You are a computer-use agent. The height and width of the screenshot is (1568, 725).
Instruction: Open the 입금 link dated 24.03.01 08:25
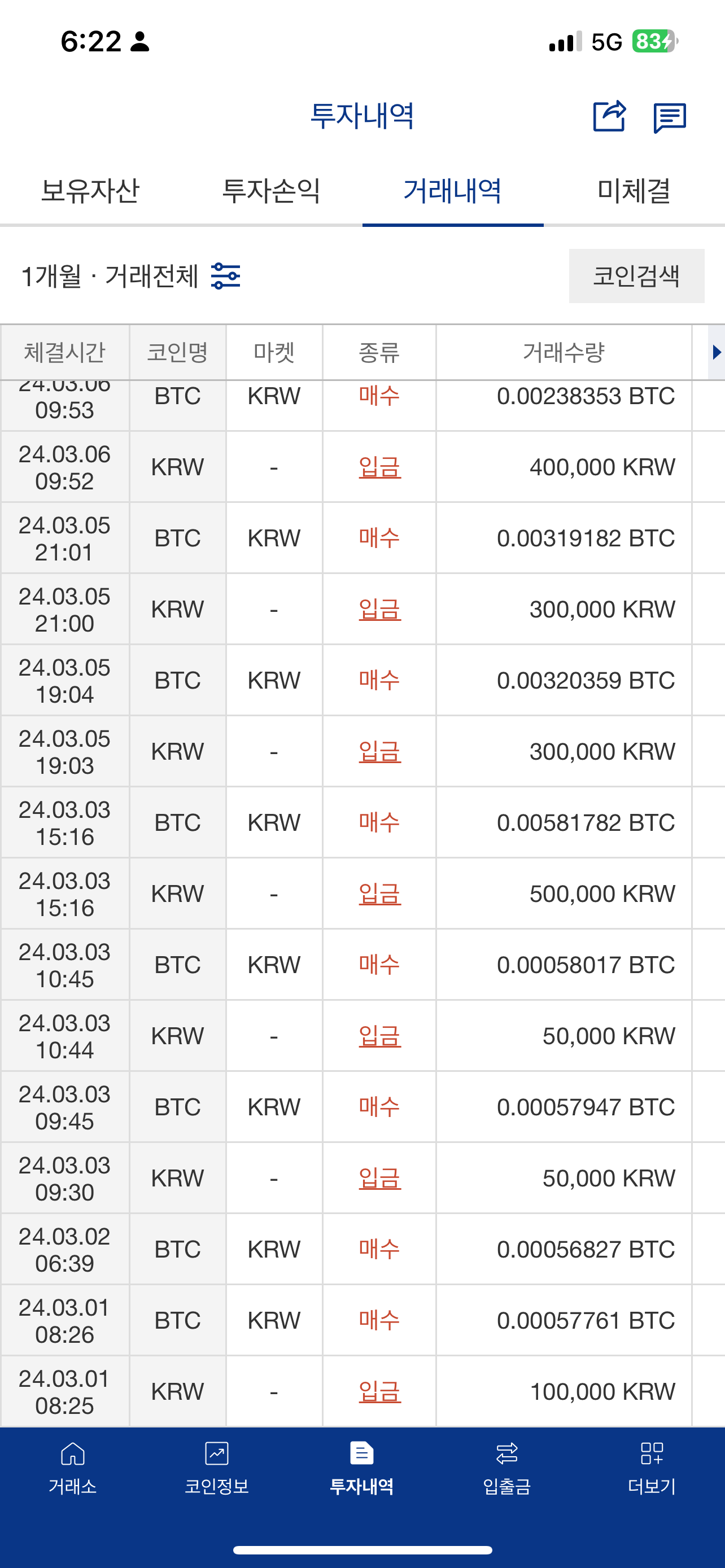379,1391
